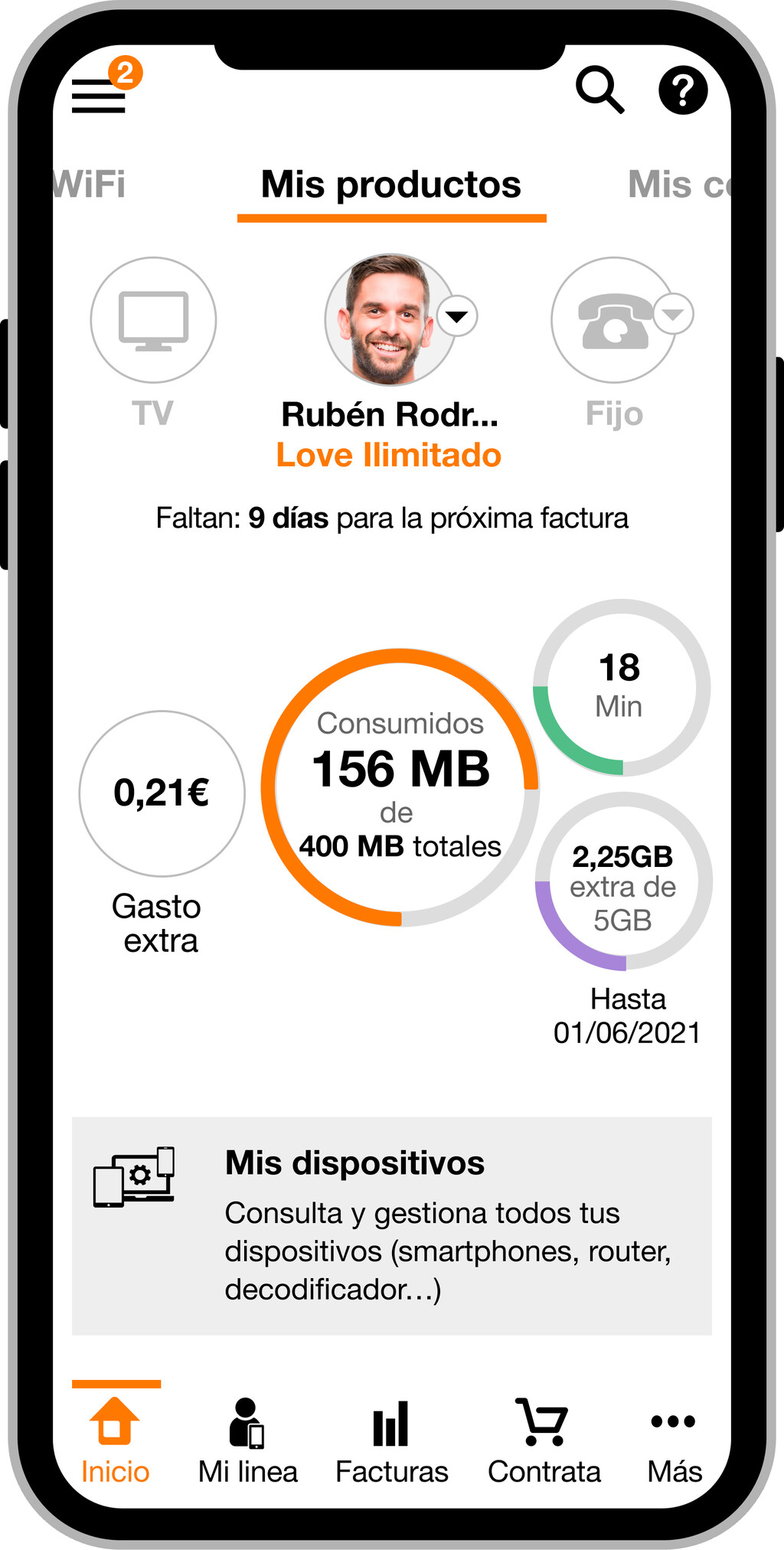Tap the Mis dispositivos management card
784x1550 pixels.
coord(392,1225)
